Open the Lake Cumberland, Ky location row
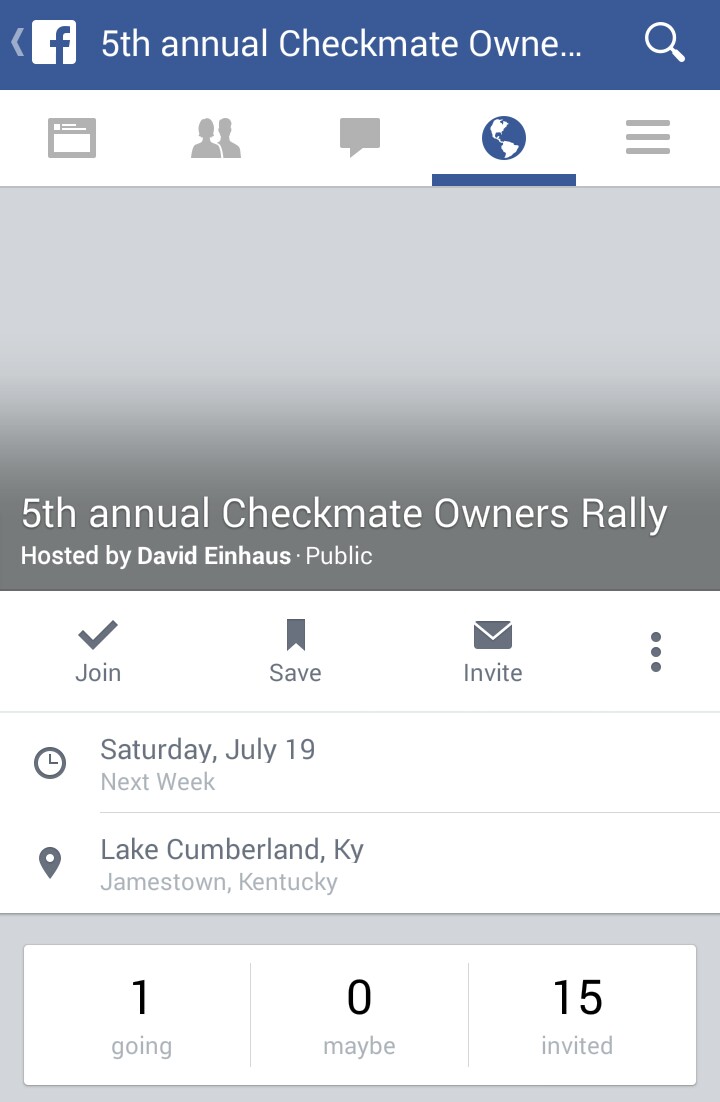This screenshot has height=1102, width=720. click(360, 863)
